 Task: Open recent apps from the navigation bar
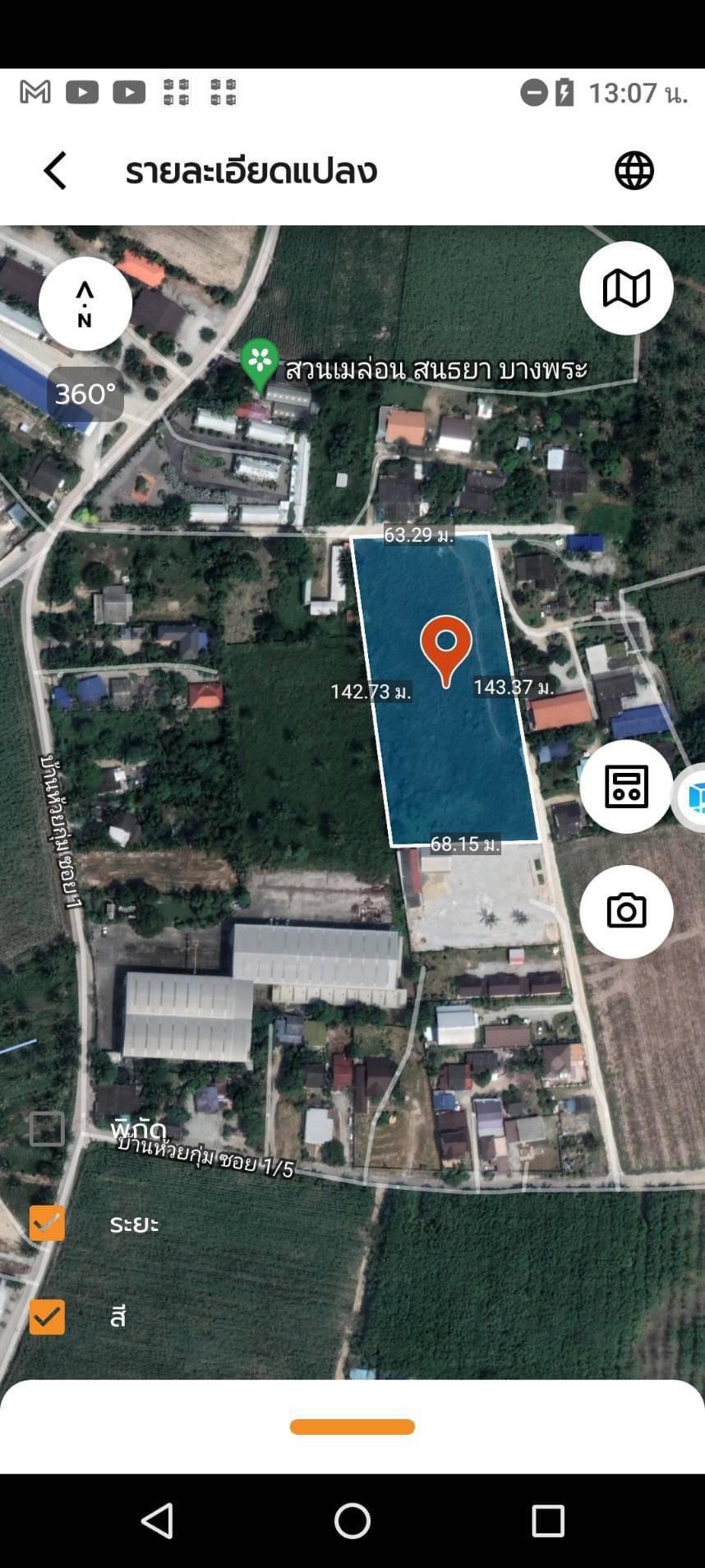click(x=547, y=1521)
